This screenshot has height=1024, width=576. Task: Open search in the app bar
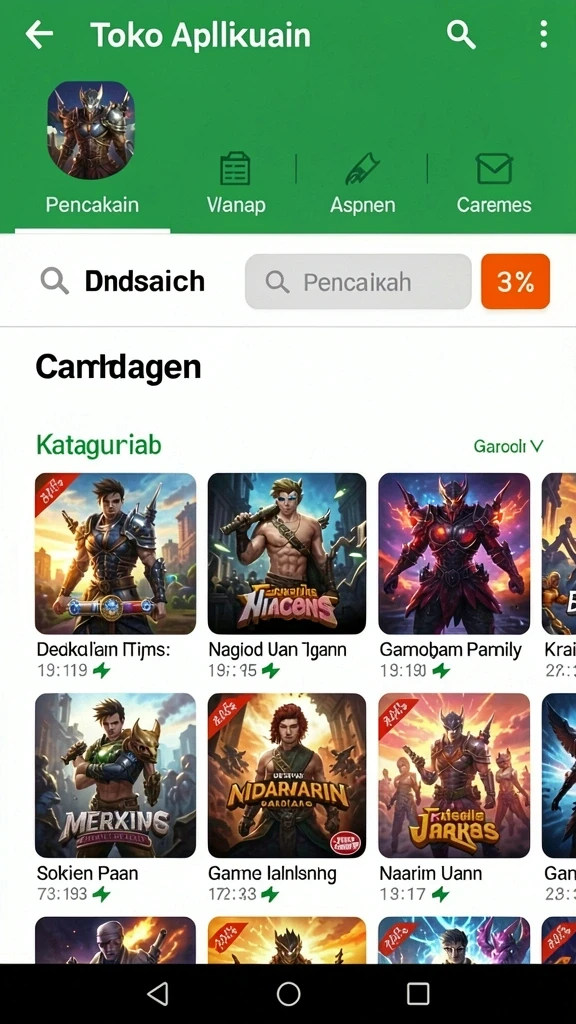point(461,34)
